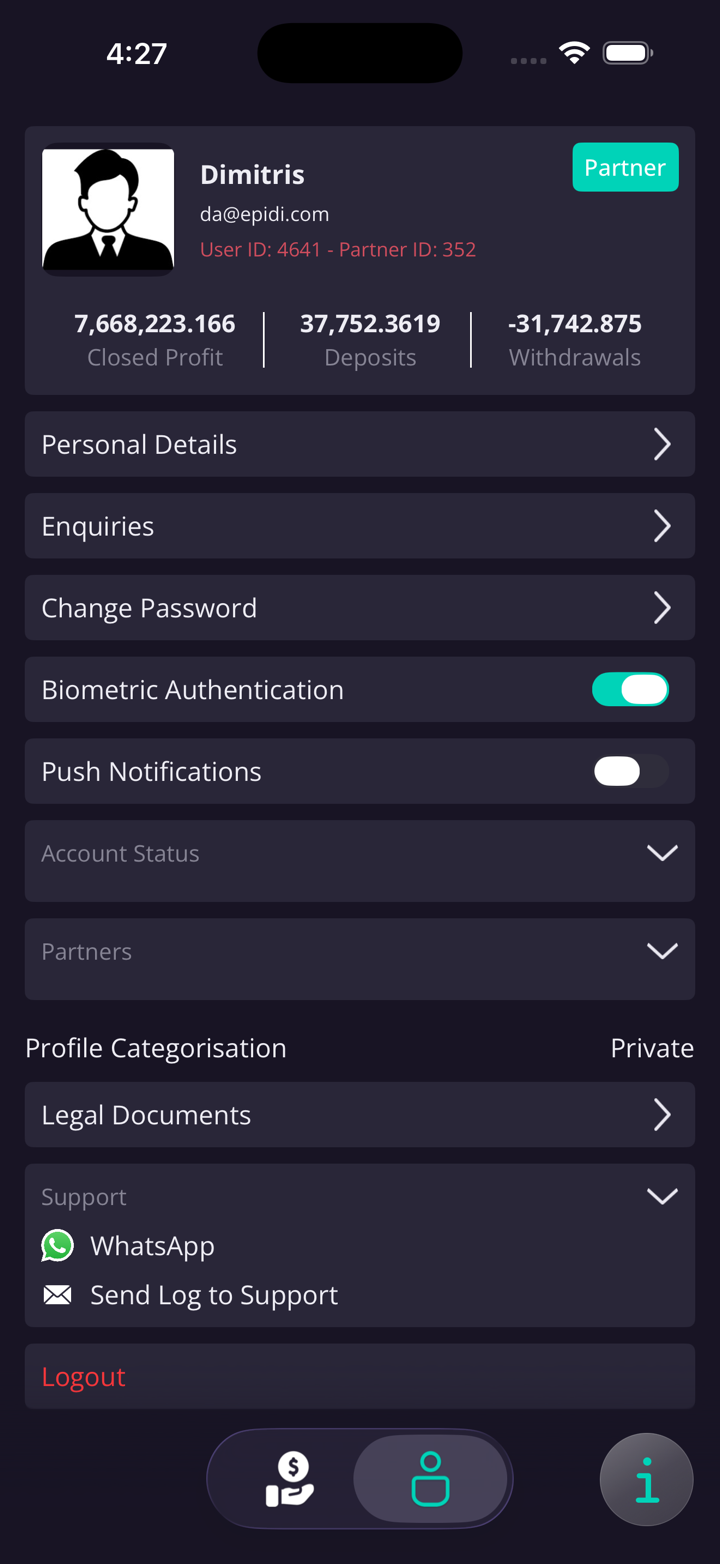Expand the Partners section
The height and width of the screenshot is (1564, 720).
[359, 953]
